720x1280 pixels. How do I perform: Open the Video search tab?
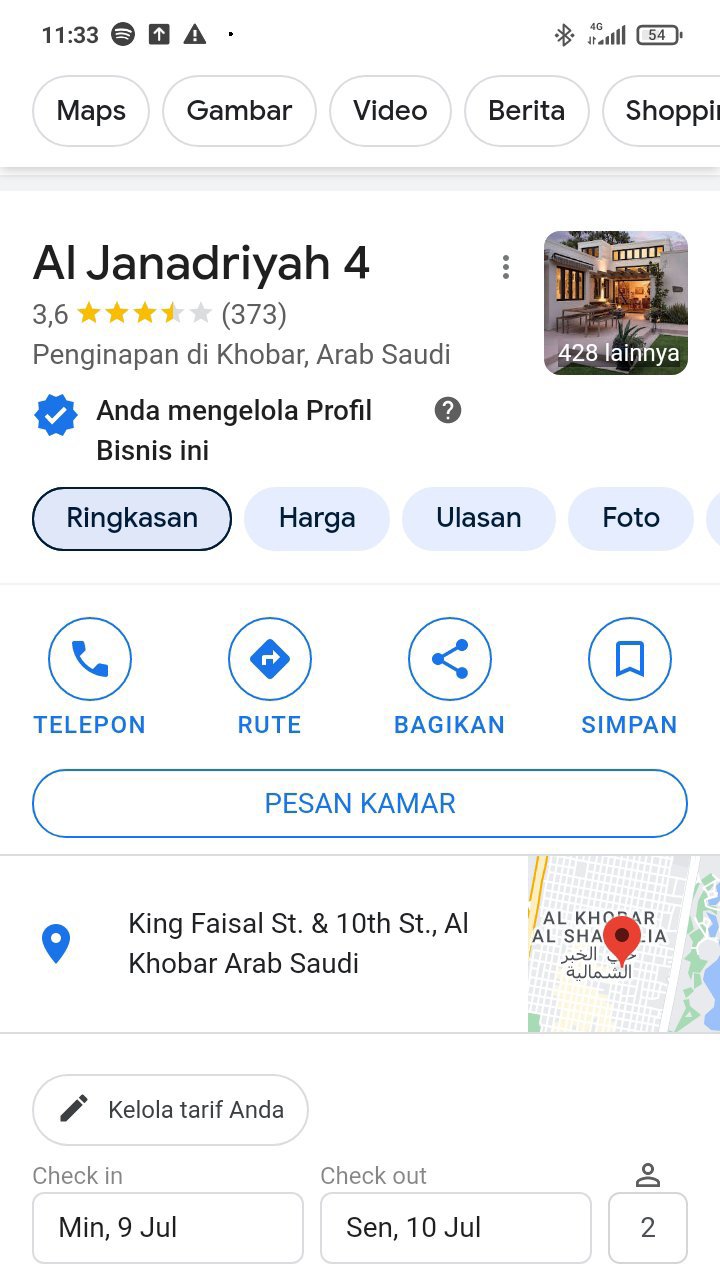point(390,111)
